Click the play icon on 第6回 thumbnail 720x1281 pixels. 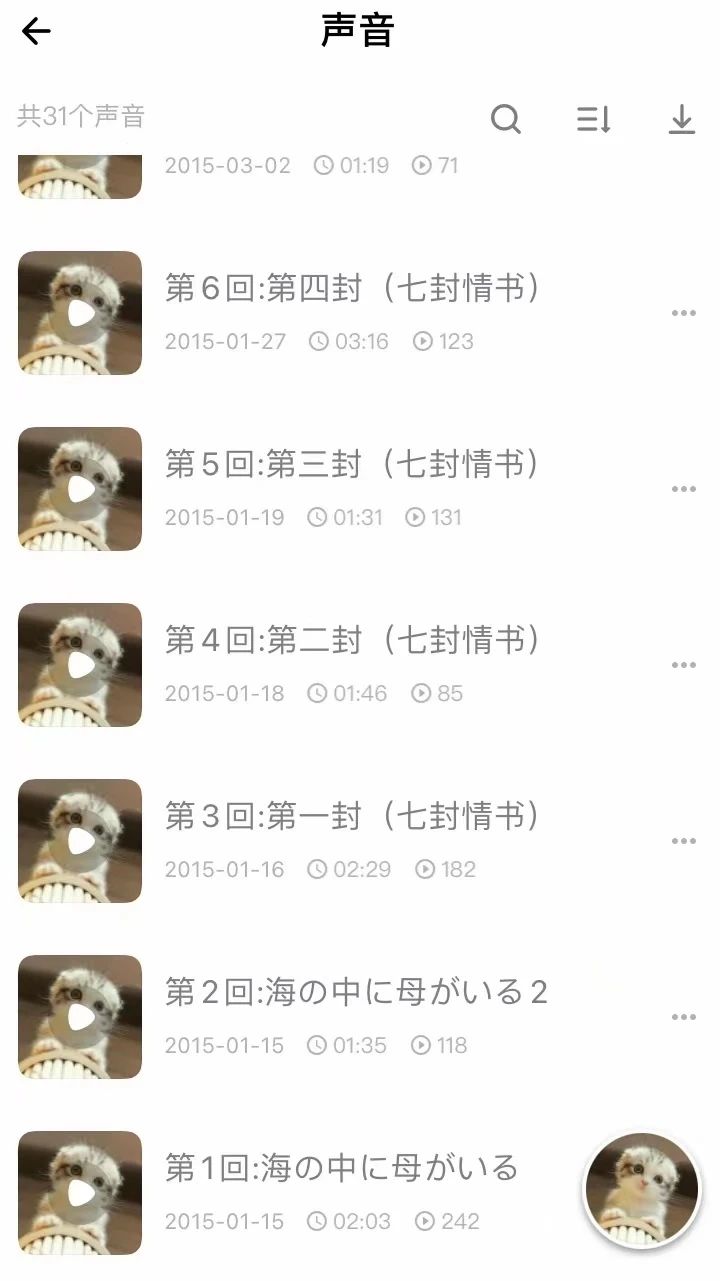click(79, 312)
